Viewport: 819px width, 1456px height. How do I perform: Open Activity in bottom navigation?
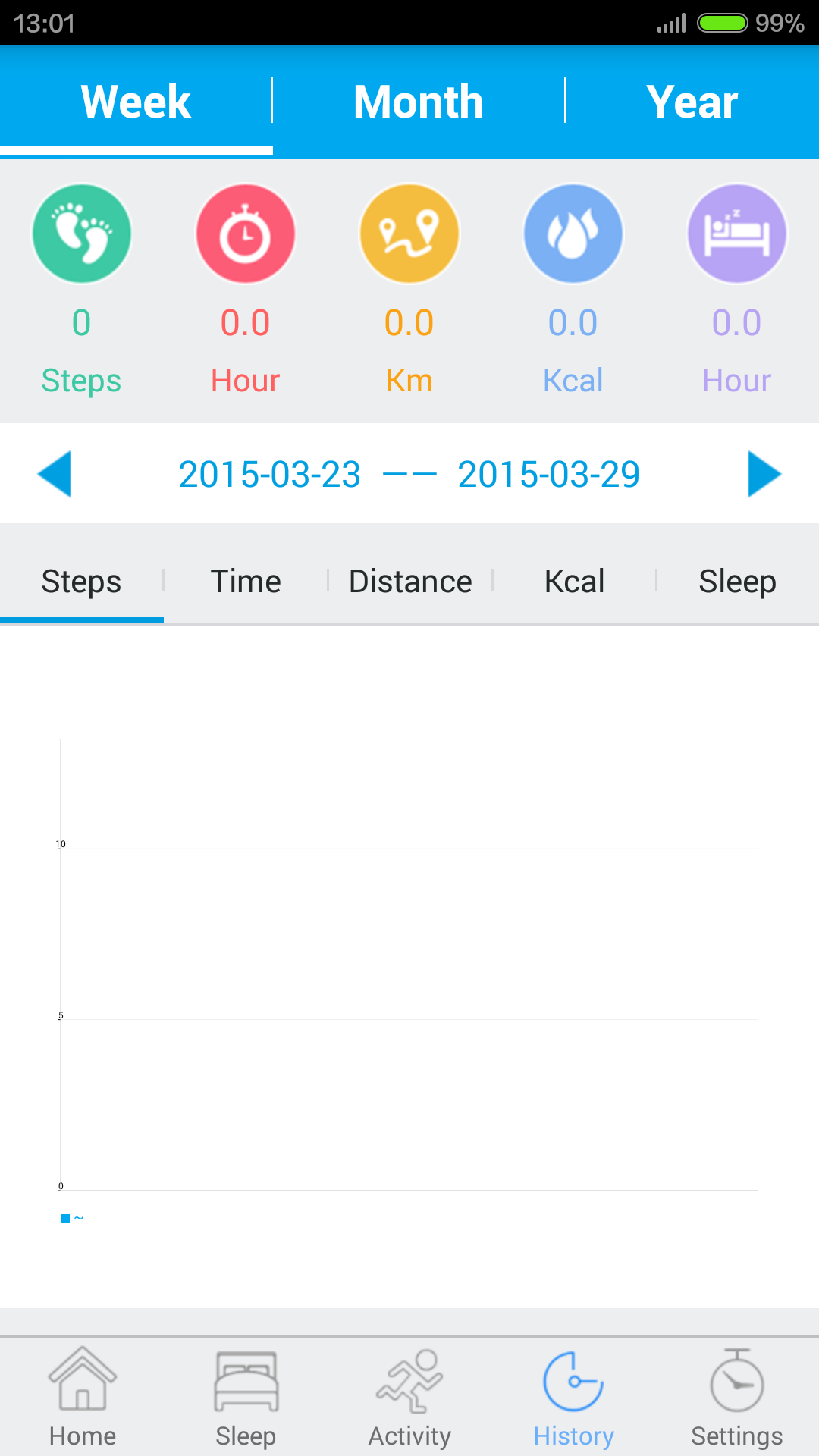[x=409, y=1398]
